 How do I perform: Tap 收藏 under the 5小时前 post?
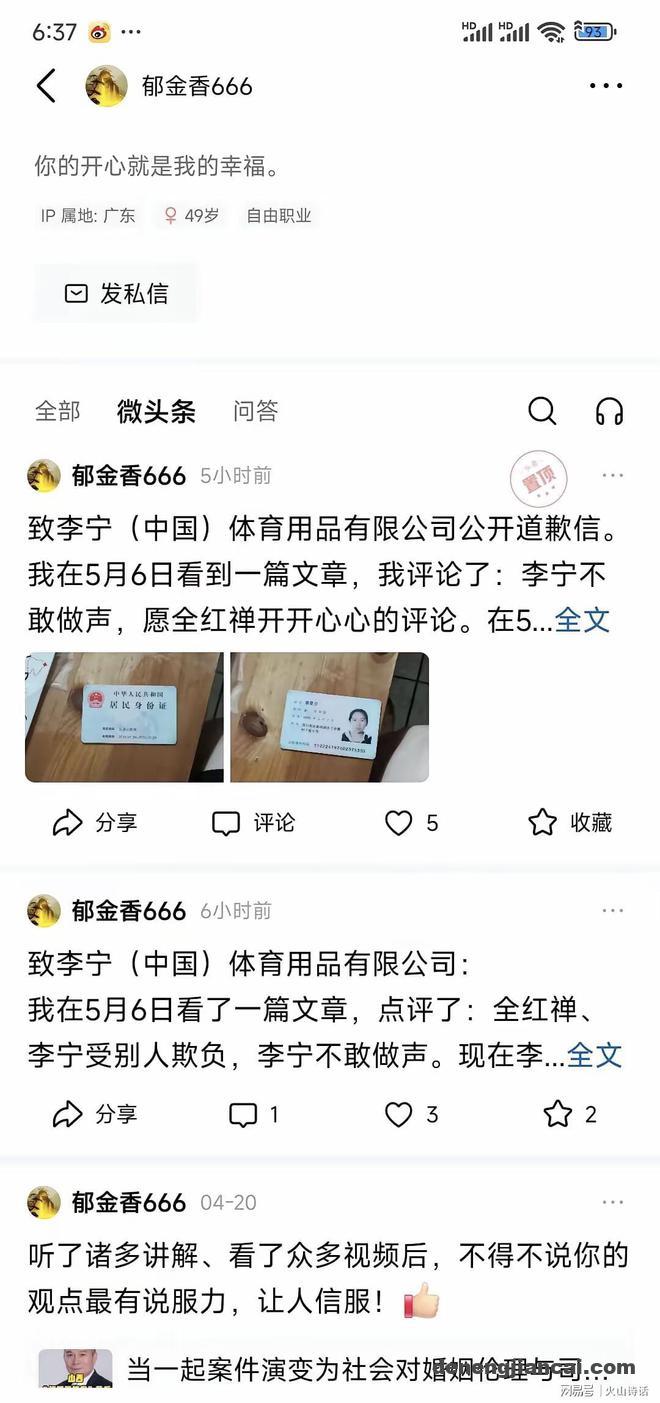[x=570, y=823]
